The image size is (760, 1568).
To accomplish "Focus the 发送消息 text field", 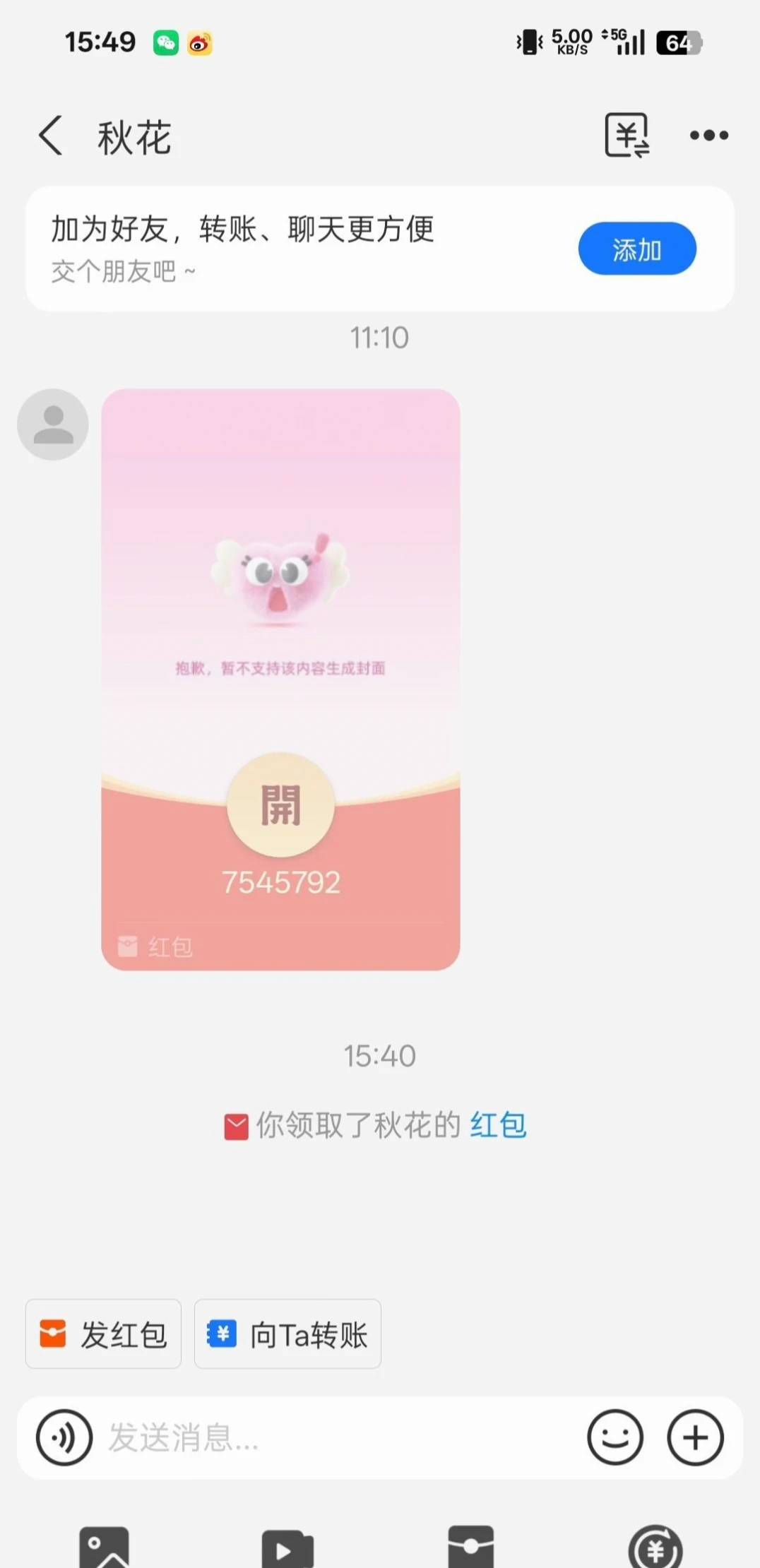I will (x=339, y=1437).
